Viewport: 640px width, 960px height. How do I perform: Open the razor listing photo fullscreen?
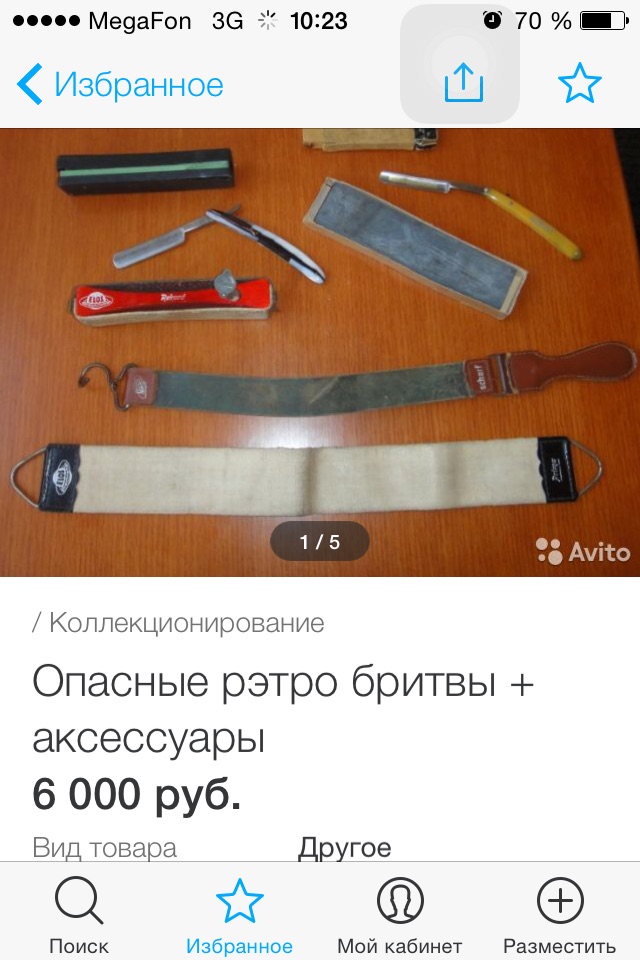point(320,350)
